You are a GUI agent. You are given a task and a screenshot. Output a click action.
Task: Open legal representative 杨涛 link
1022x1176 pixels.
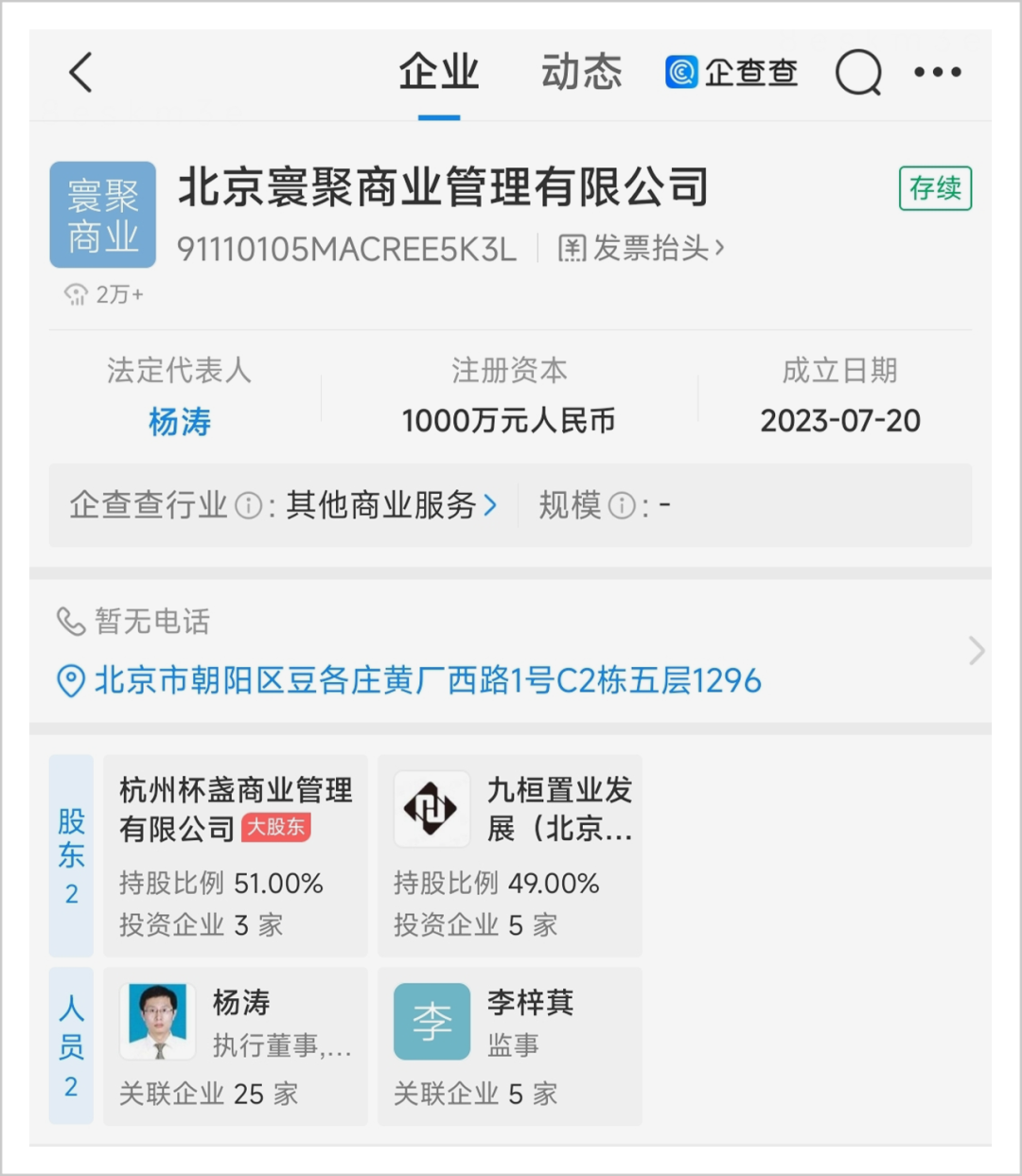tap(179, 421)
